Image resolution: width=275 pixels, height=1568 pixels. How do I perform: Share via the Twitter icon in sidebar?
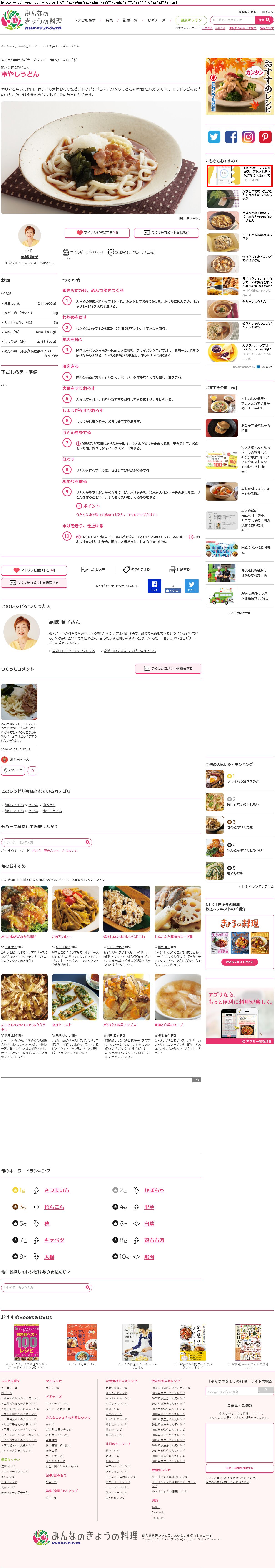[214, 137]
